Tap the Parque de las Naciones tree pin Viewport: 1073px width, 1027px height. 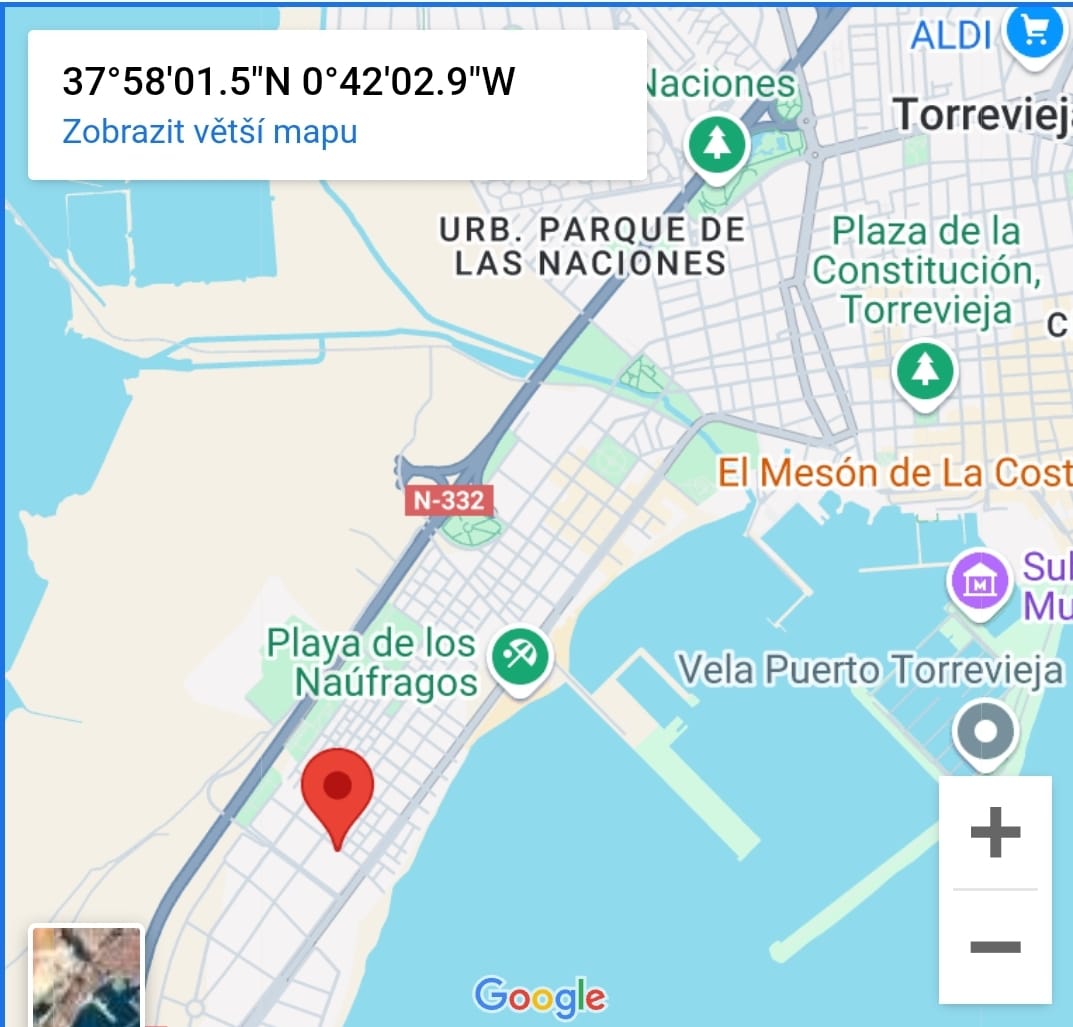(x=717, y=146)
